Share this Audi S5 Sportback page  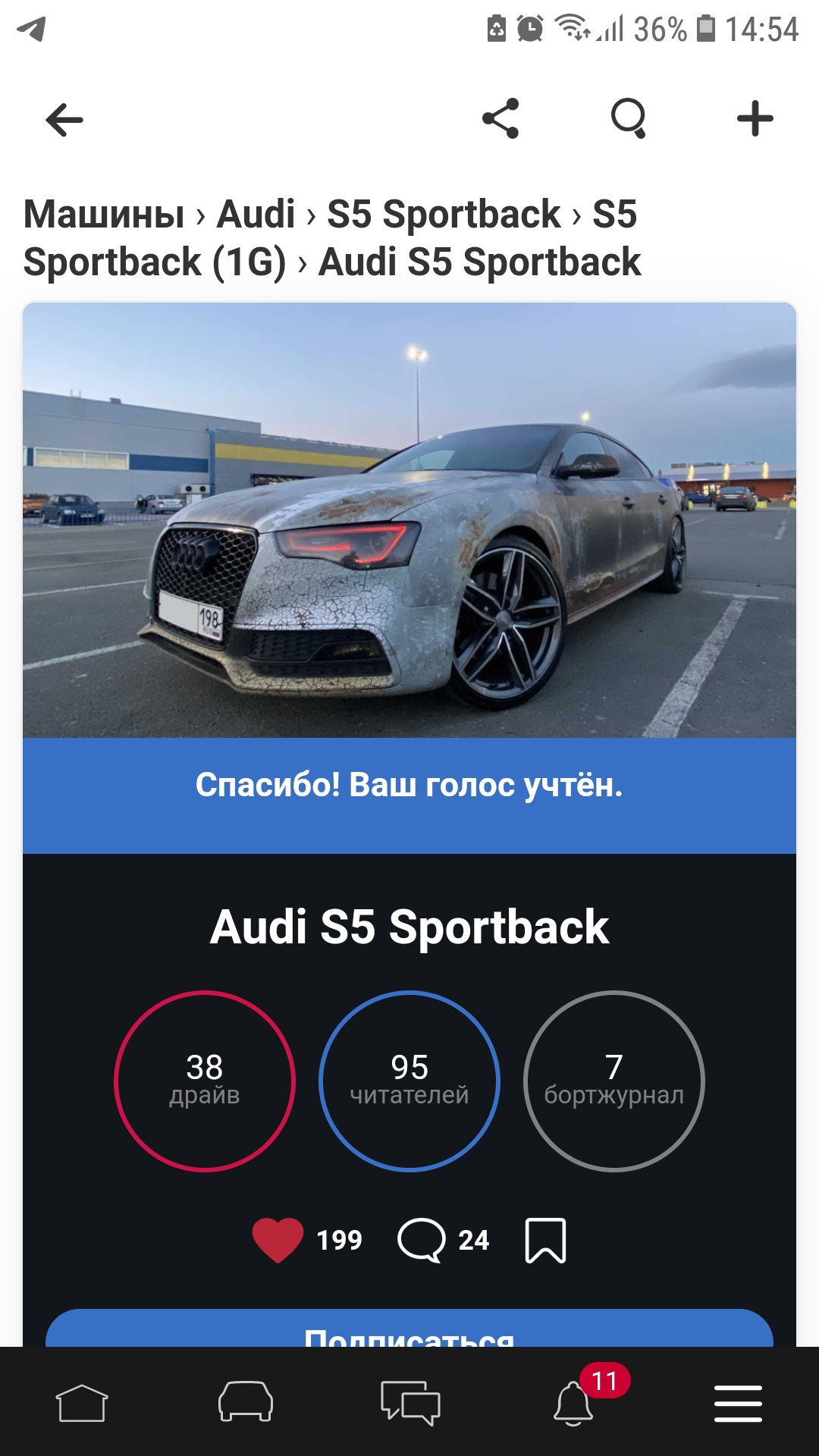click(x=500, y=118)
